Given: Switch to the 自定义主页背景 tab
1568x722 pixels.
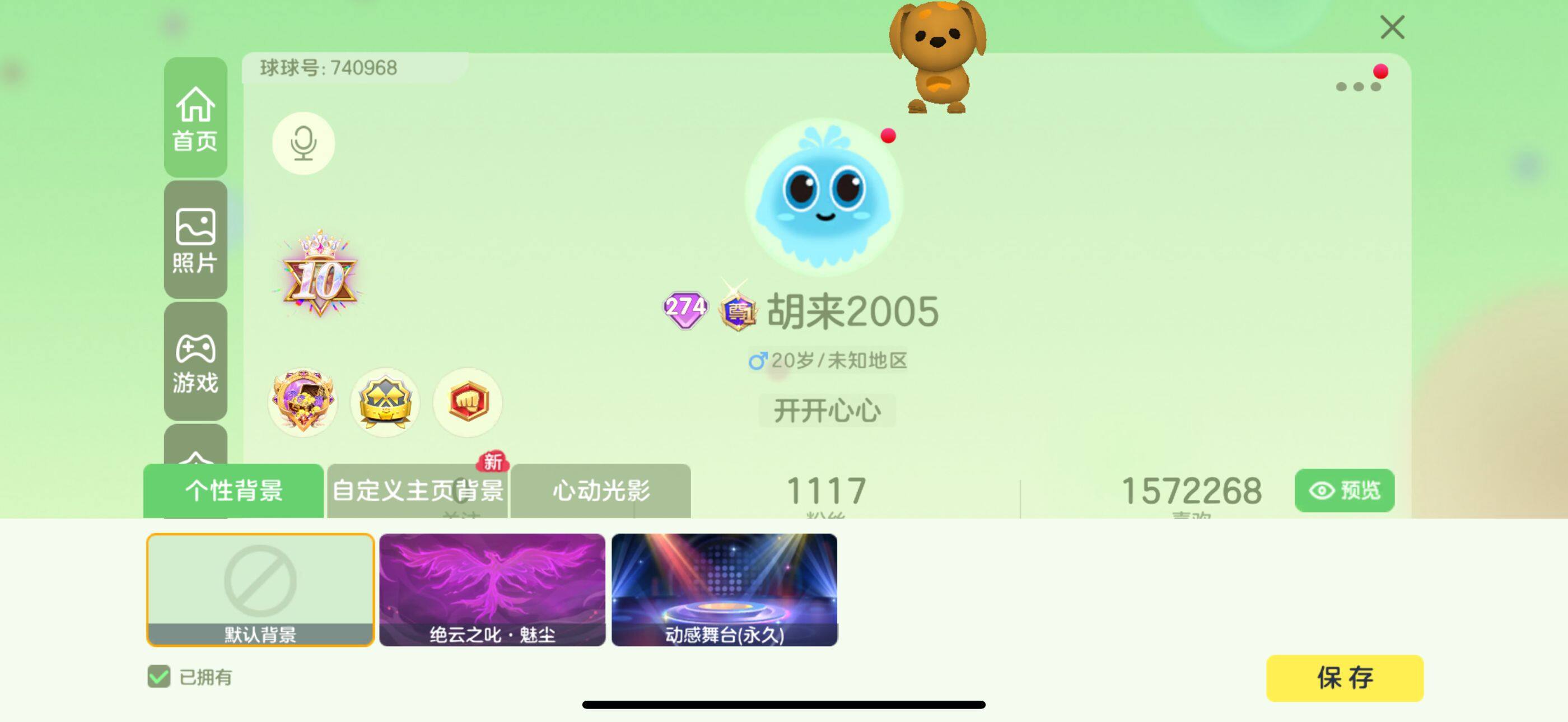Looking at the screenshot, I should pos(418,491).
